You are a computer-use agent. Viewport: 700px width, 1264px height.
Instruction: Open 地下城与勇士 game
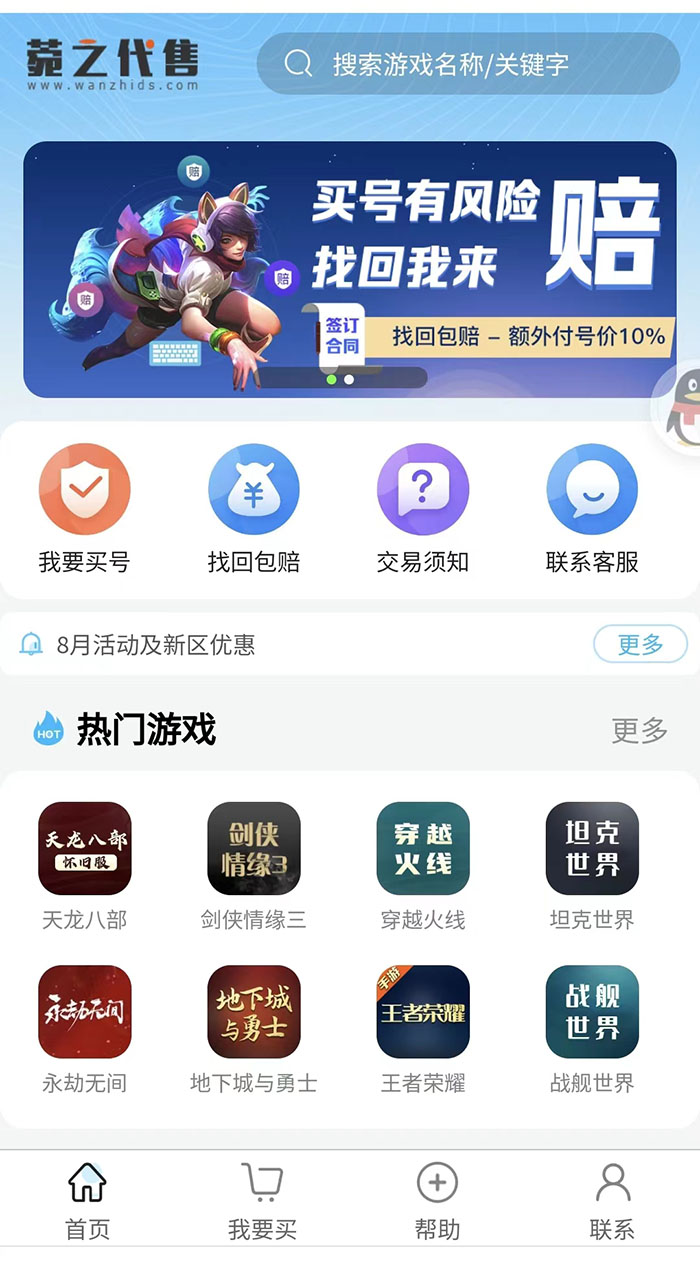pos(254,1028)
